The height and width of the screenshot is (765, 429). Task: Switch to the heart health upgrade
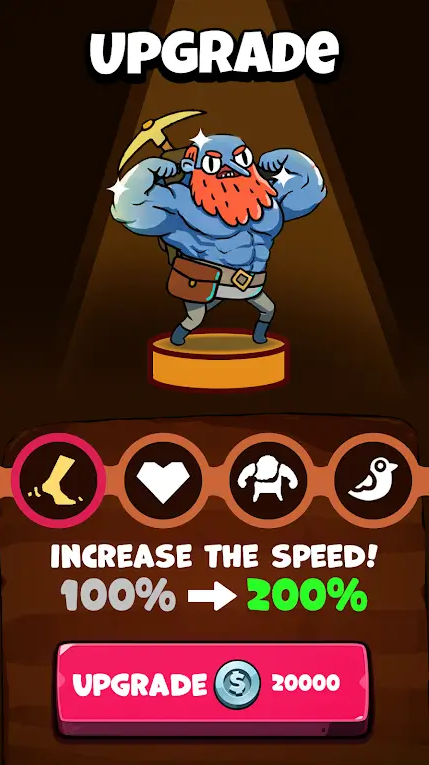pos(163,480)
